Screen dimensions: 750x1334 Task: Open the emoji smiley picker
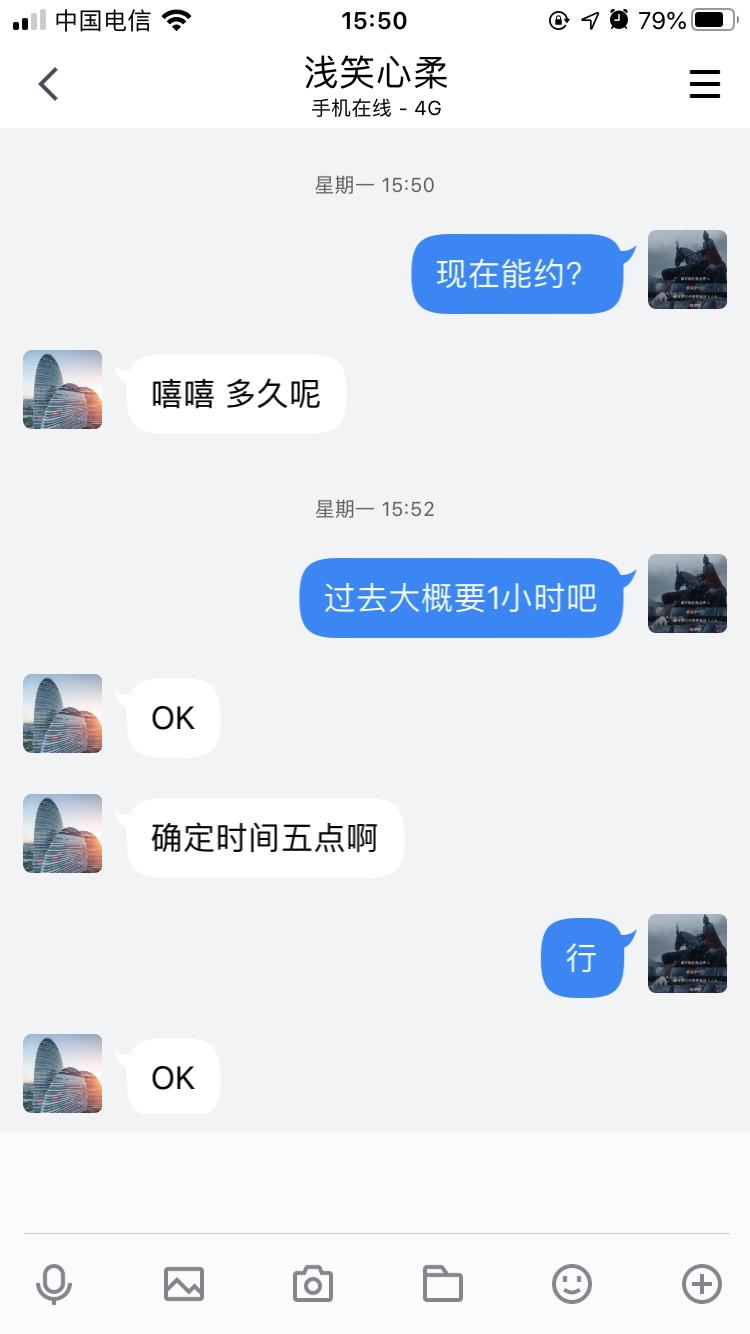point(571,1283)
